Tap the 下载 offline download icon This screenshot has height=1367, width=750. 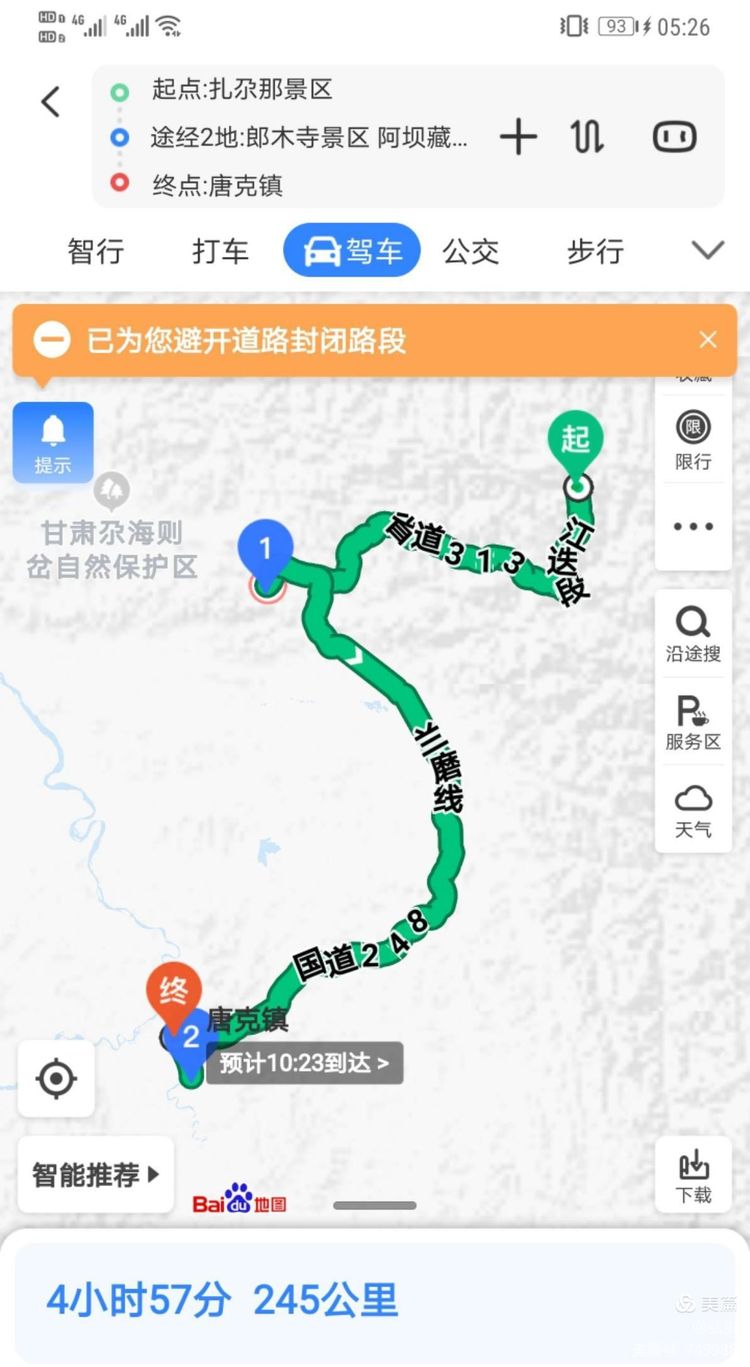tap(693, 1173)
